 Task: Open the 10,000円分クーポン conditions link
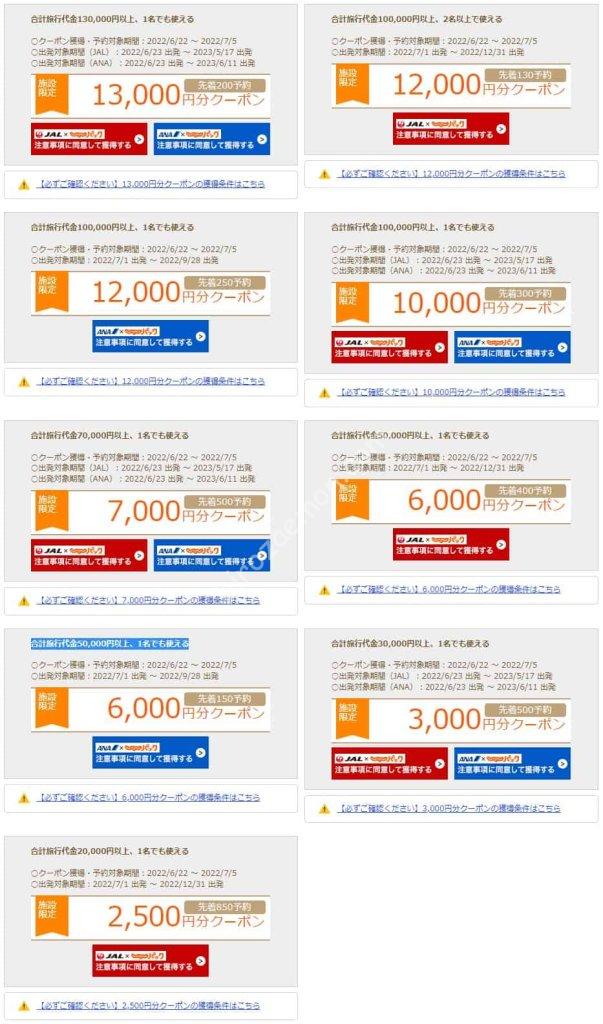tap(451, 392)
